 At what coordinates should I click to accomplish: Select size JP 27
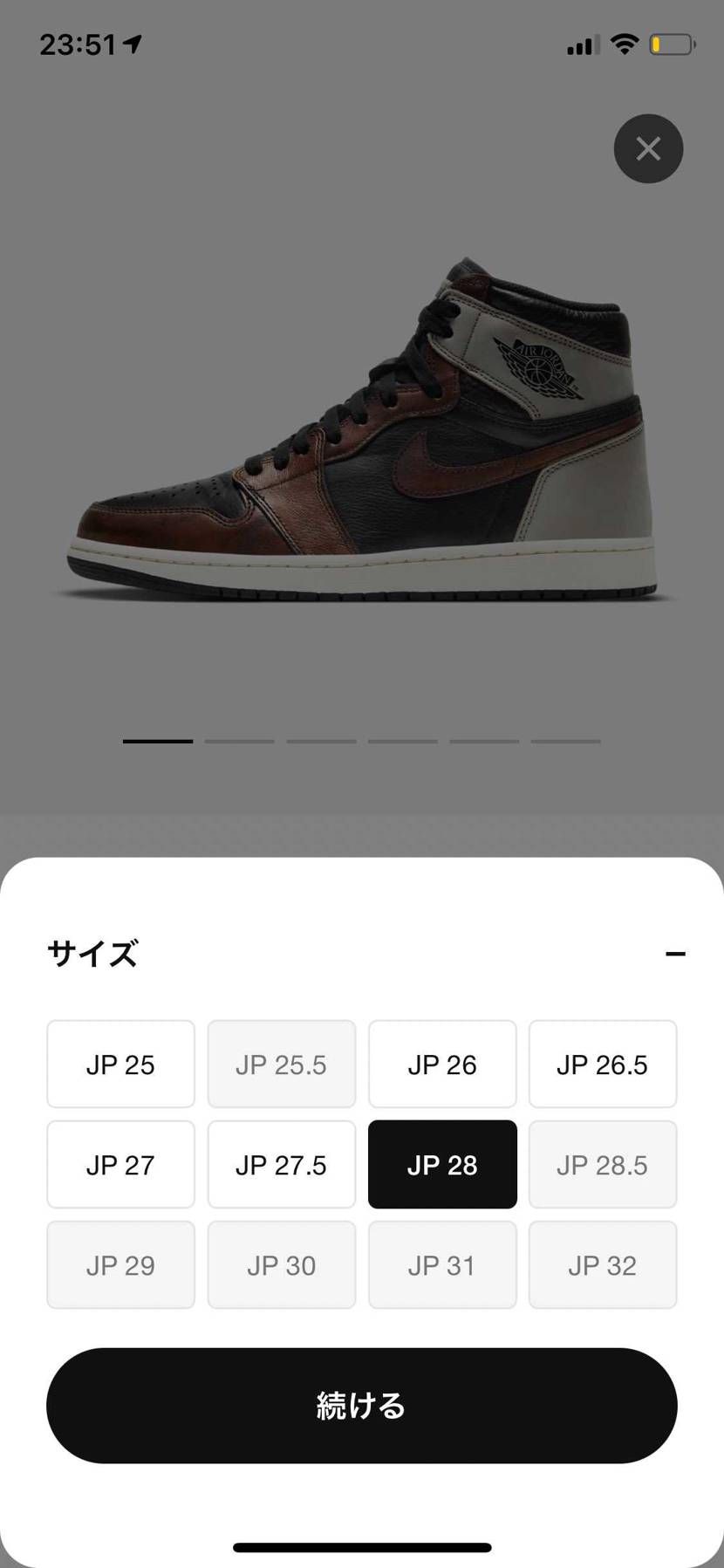120,1164
